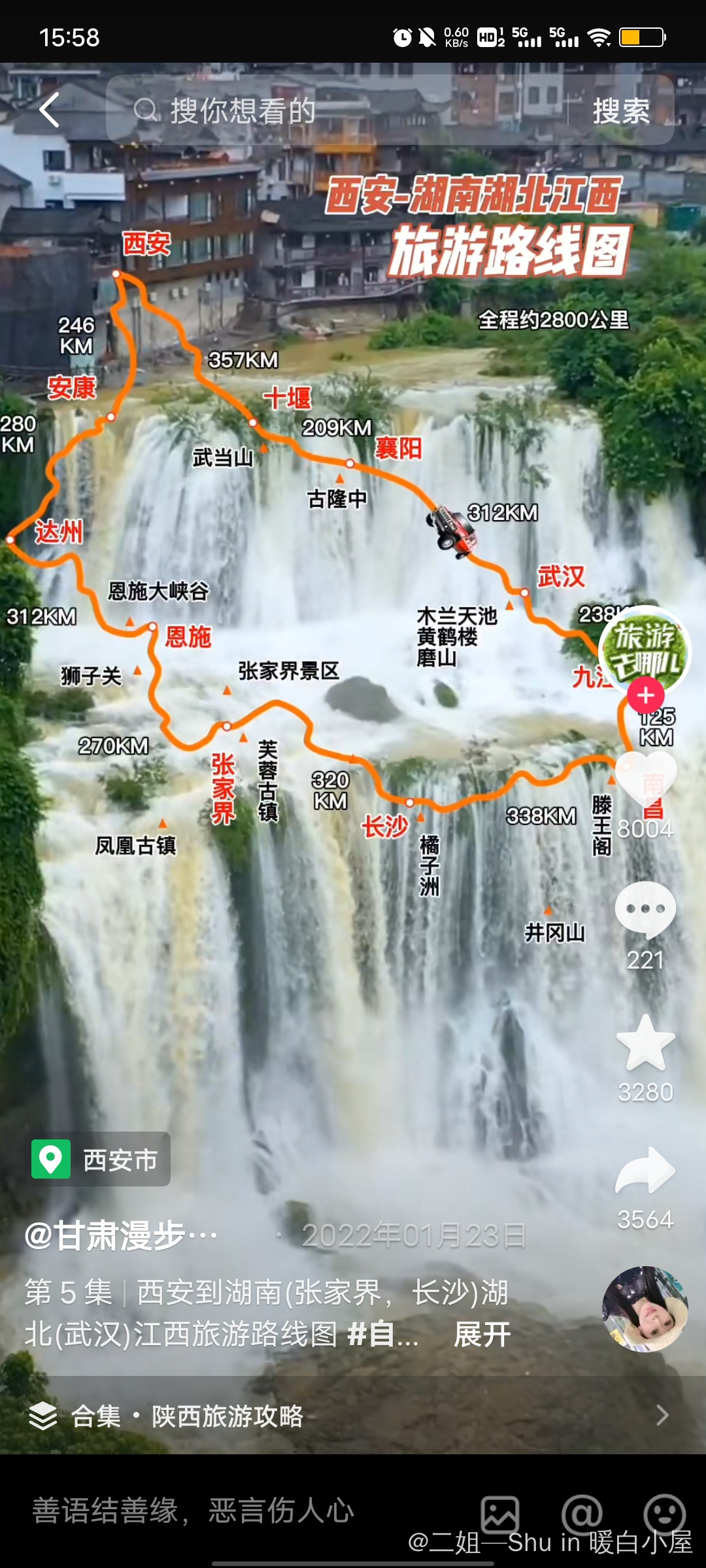This screenshot has width=706, height=1568.
Task: Add this video to favorites with the star
Action: pyautogui.click(x=645, y=1044)
